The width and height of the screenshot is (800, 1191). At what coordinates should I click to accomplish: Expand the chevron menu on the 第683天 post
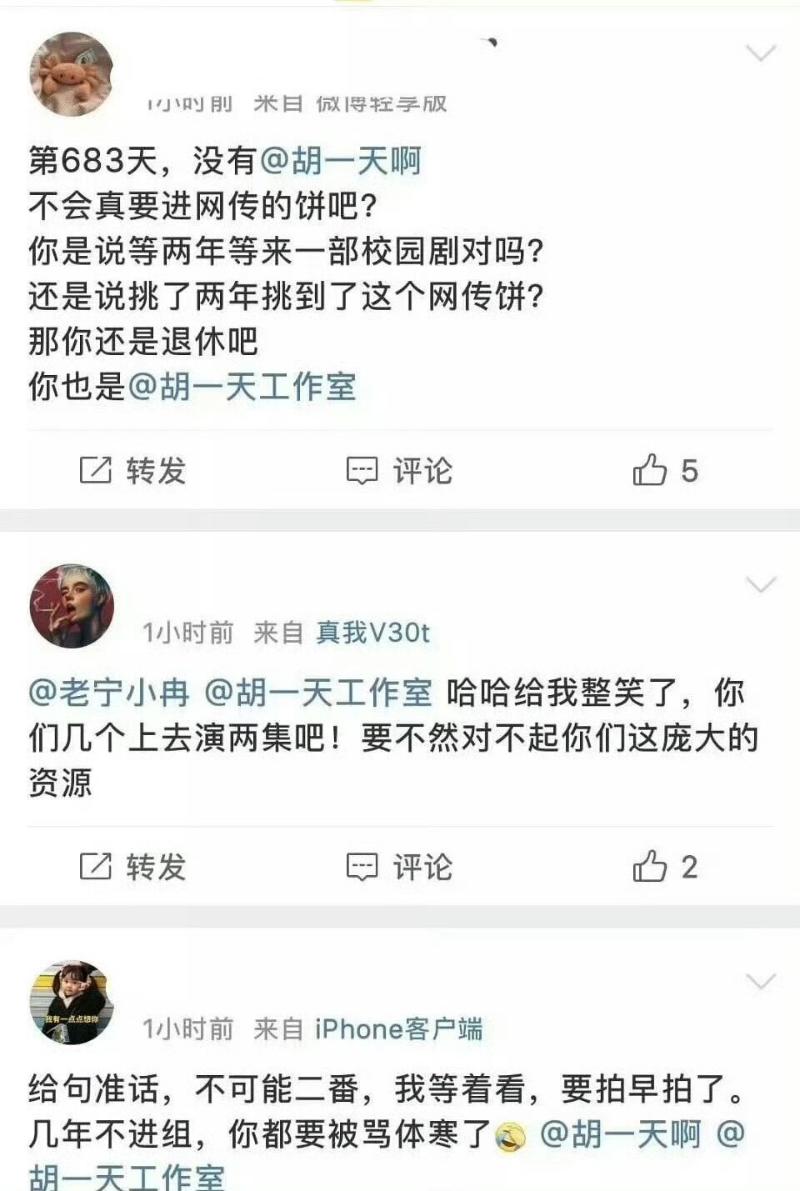coord(762,54)
